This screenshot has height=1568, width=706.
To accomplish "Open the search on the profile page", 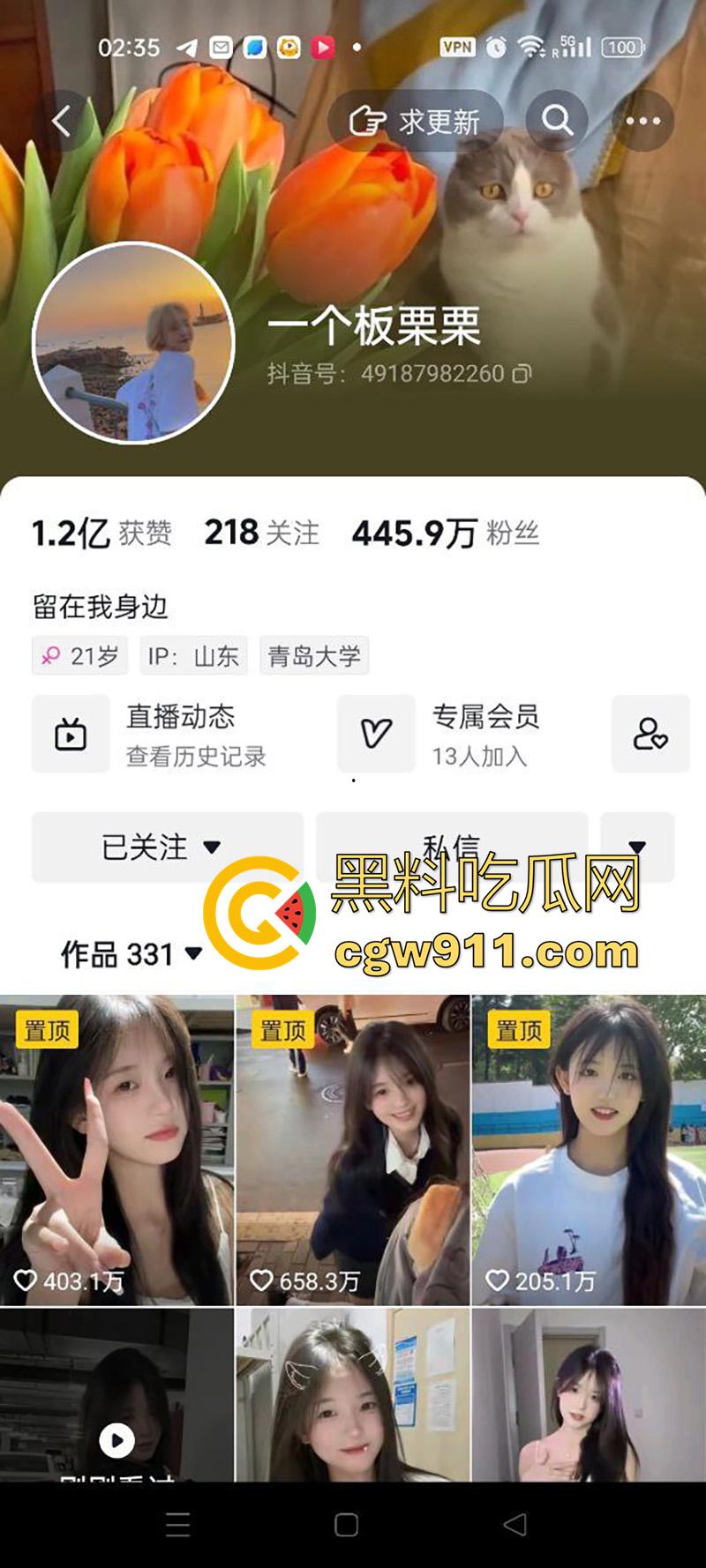I will (557, 121).
